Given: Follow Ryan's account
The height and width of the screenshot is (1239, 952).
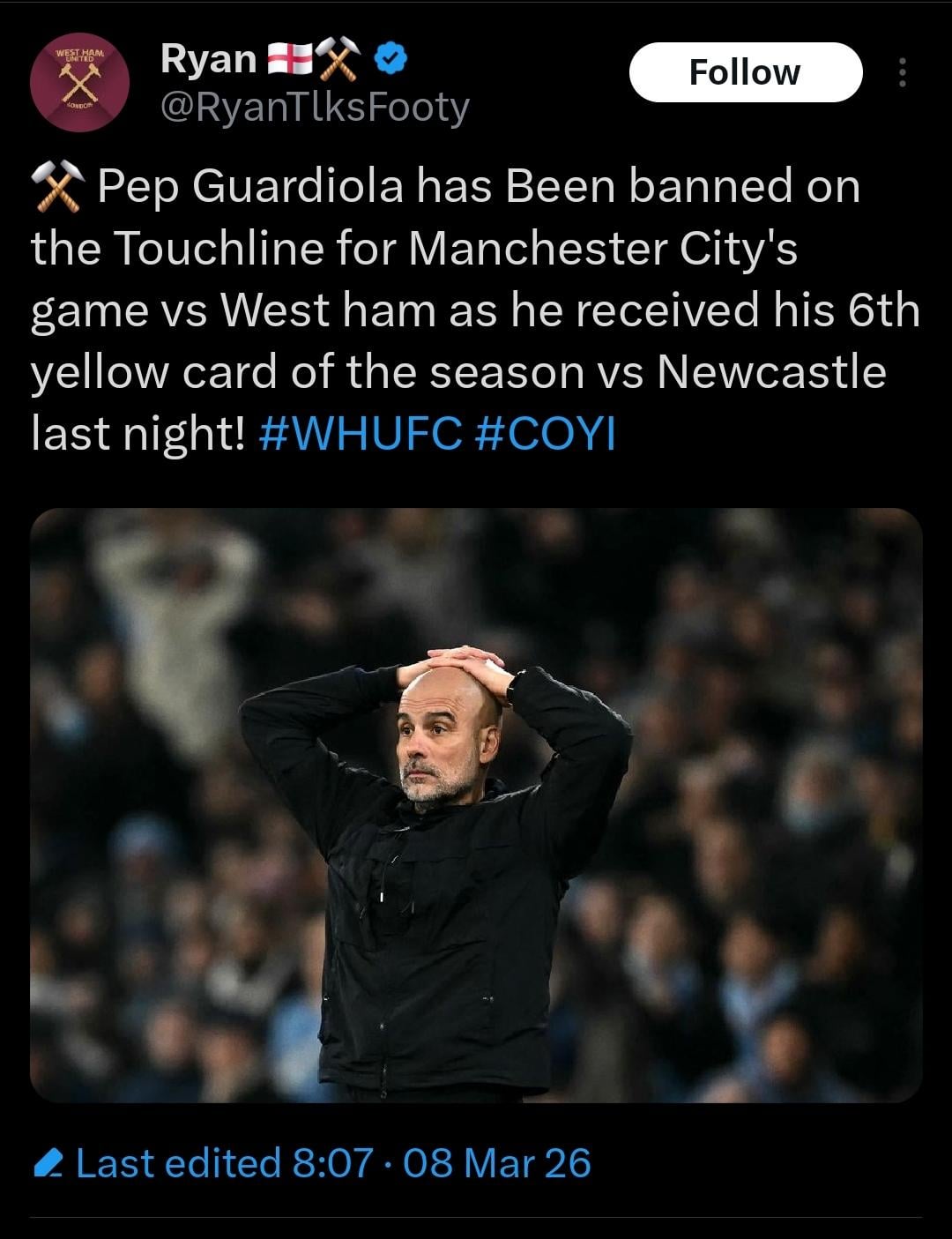Looking at the screenshot, I should pos(745,72).
